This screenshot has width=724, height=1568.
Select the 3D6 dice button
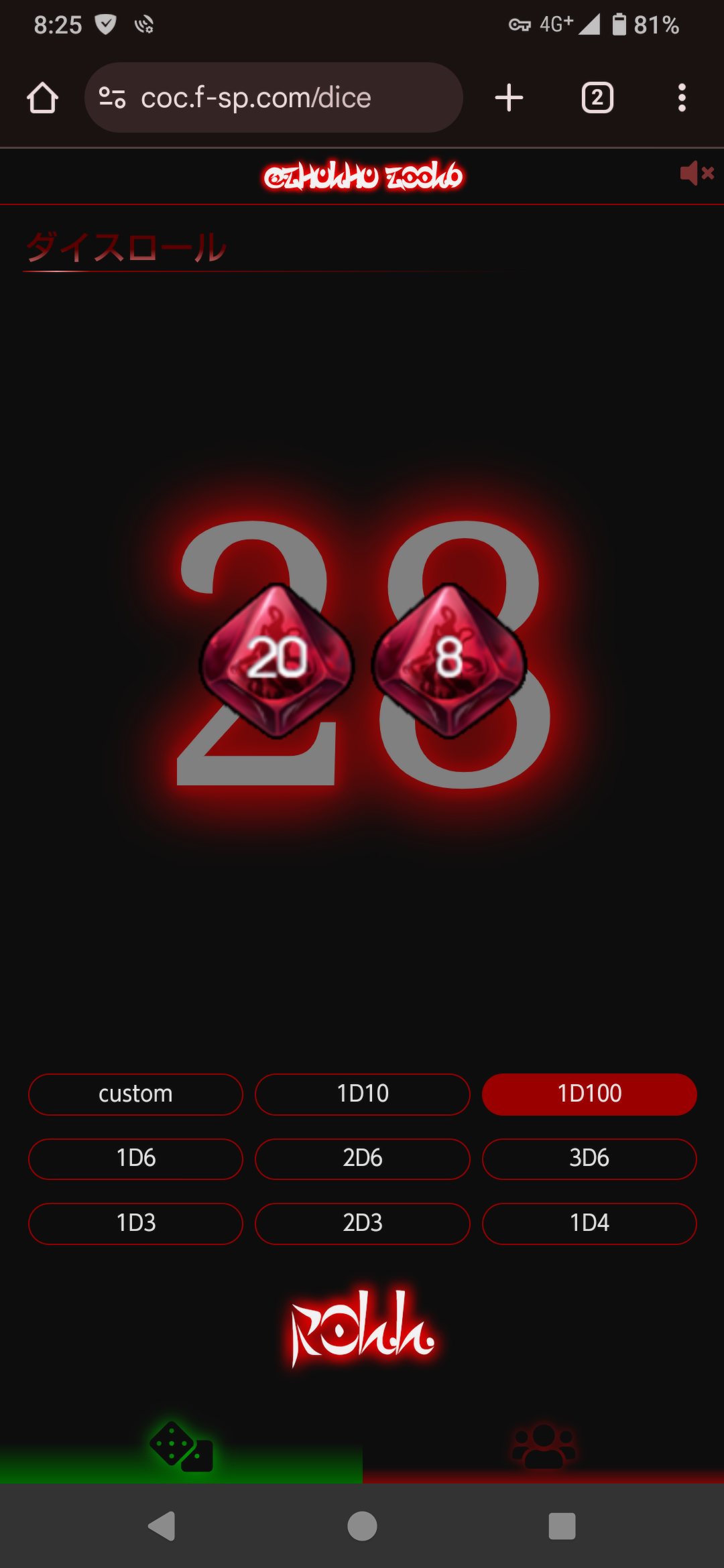pos(589,1159)
